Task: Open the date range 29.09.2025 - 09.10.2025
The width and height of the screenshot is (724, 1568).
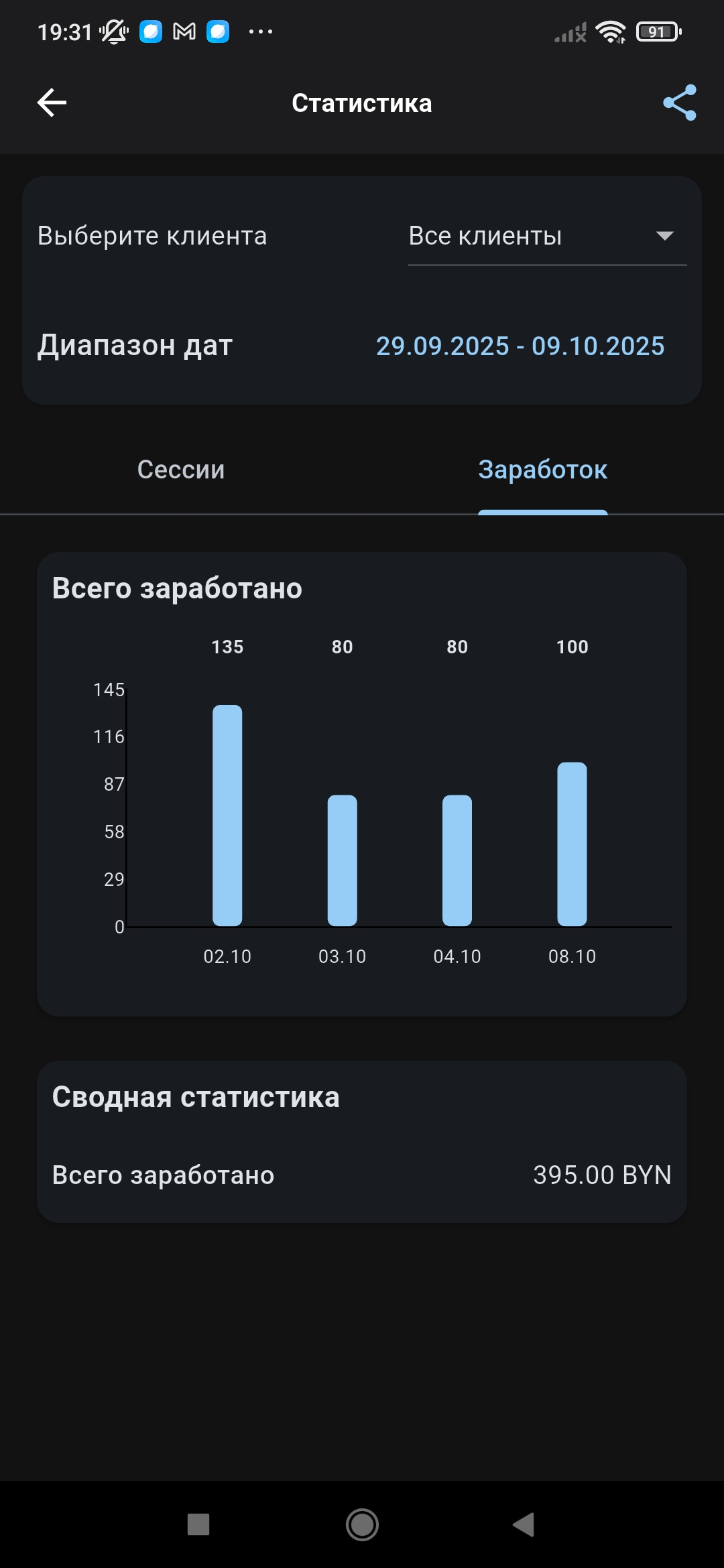Action: (519, 346)
